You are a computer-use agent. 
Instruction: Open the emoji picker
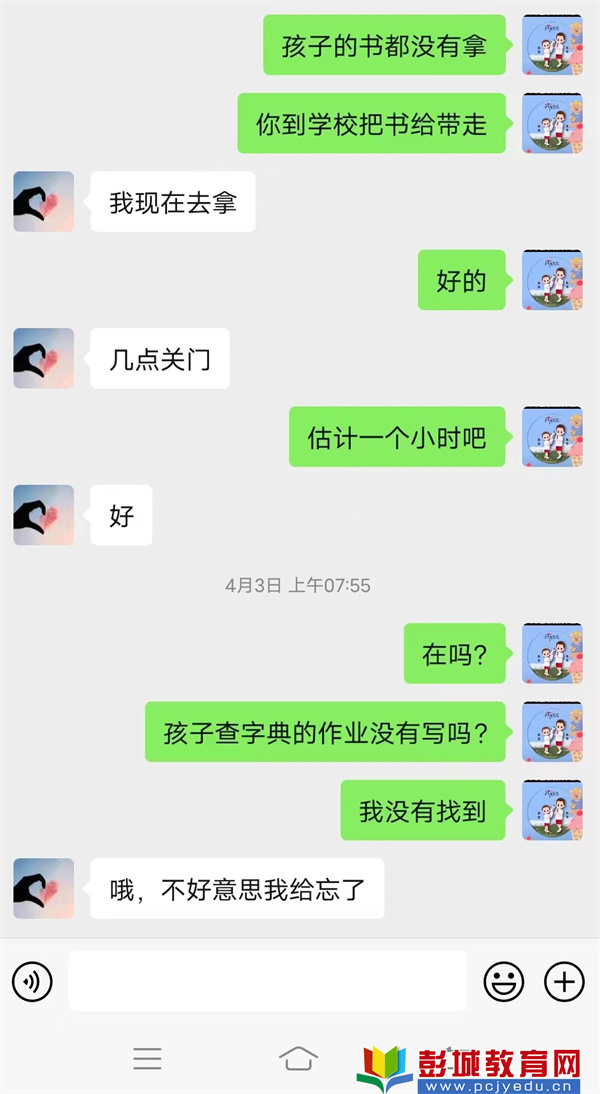pyautogui.click(x=504, y=982)
